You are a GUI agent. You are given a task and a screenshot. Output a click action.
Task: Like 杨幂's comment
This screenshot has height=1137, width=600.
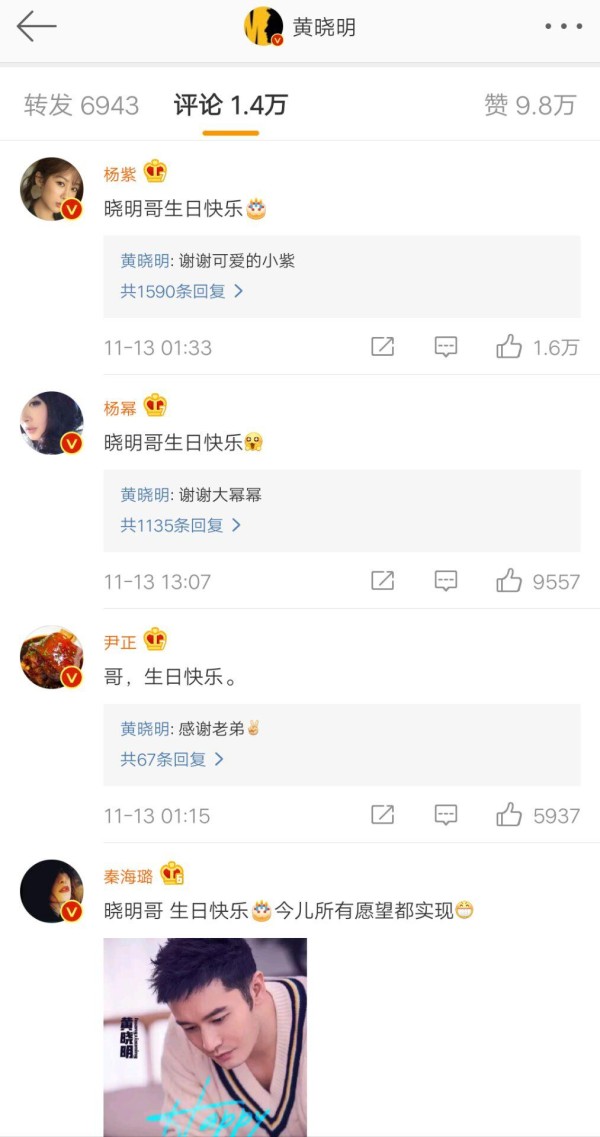tap(538, 582)
